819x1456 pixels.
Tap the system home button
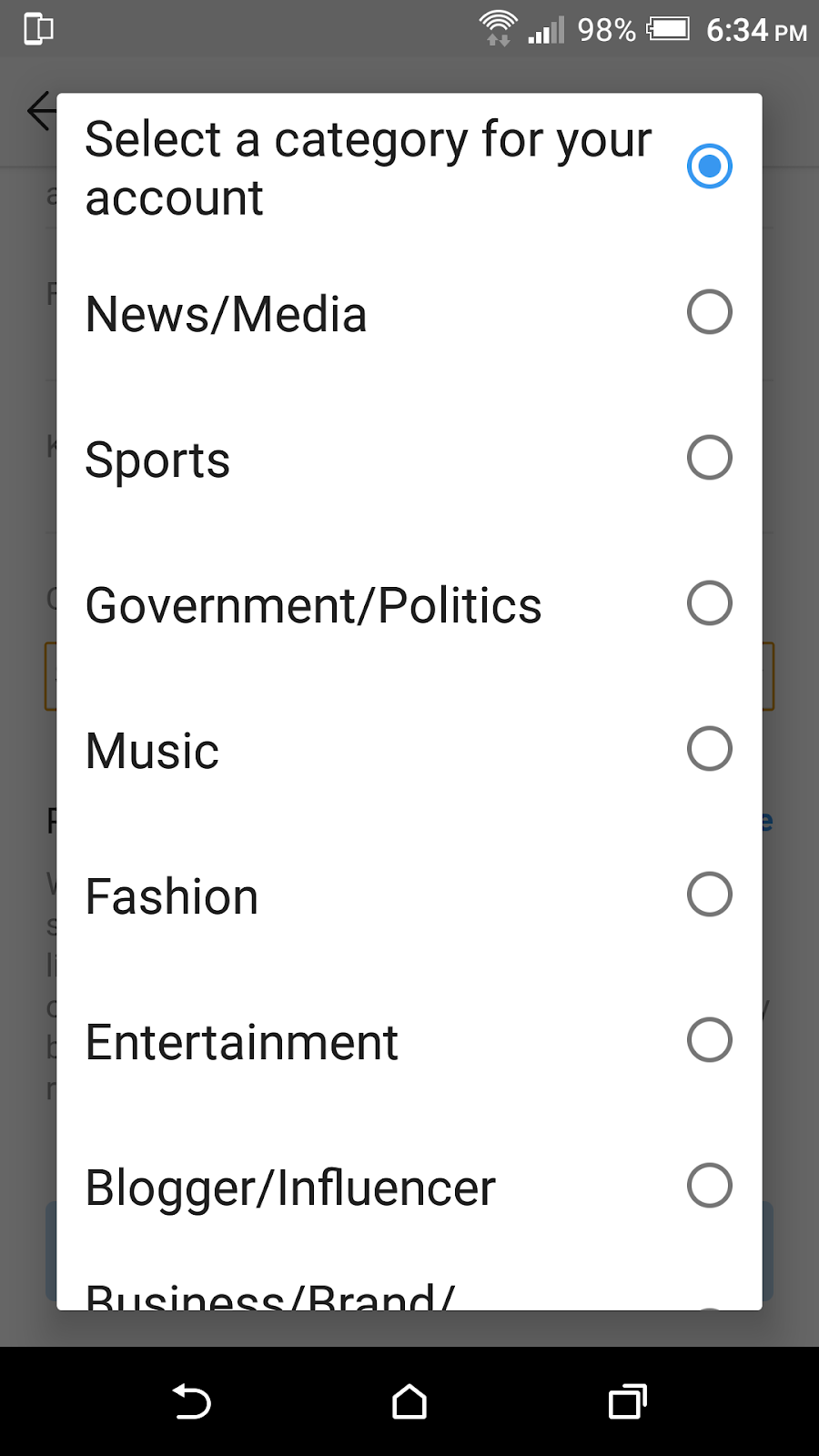tap(409, 1401)
